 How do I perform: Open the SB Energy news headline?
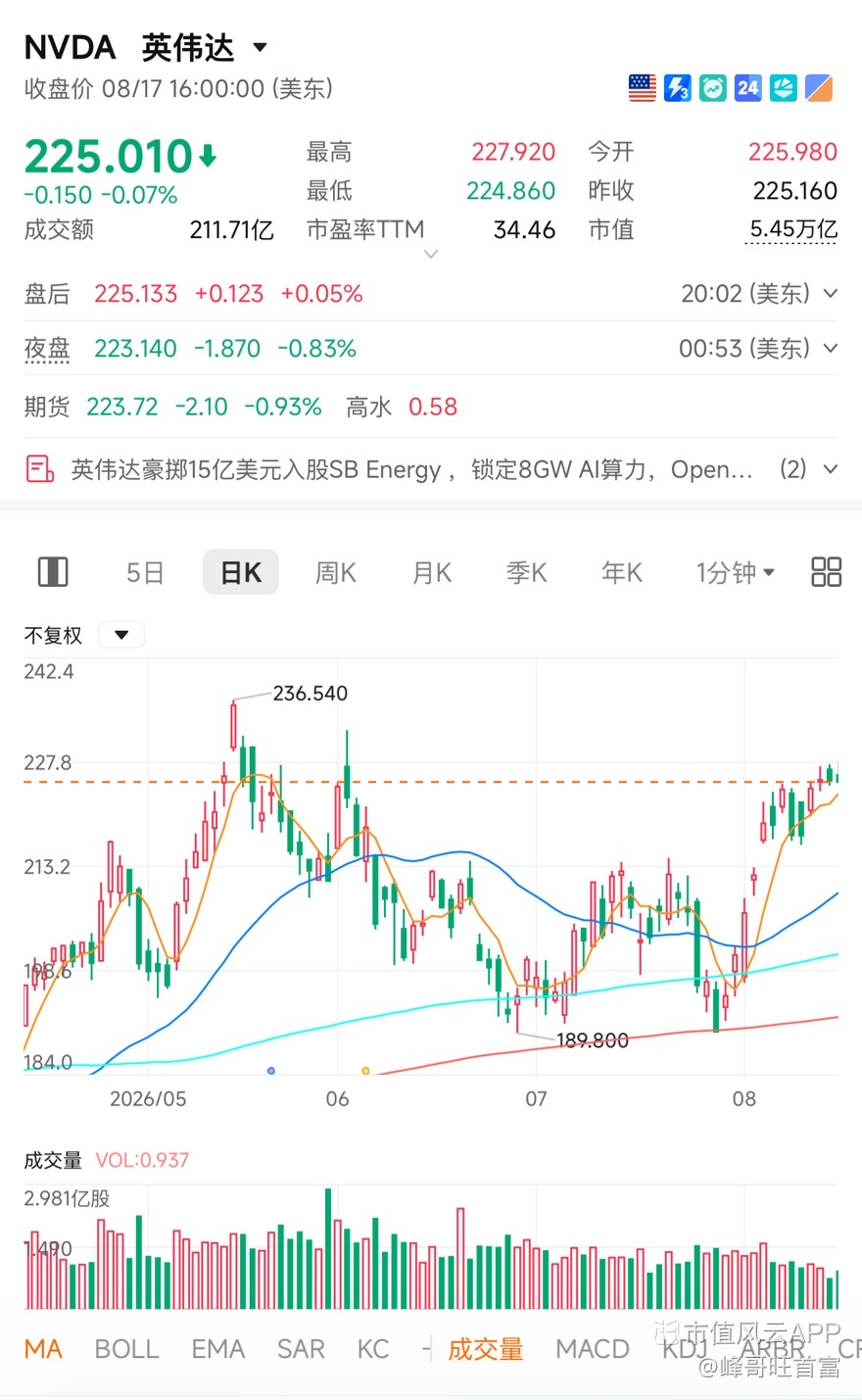pyautogui.click(x=411, y=469)
